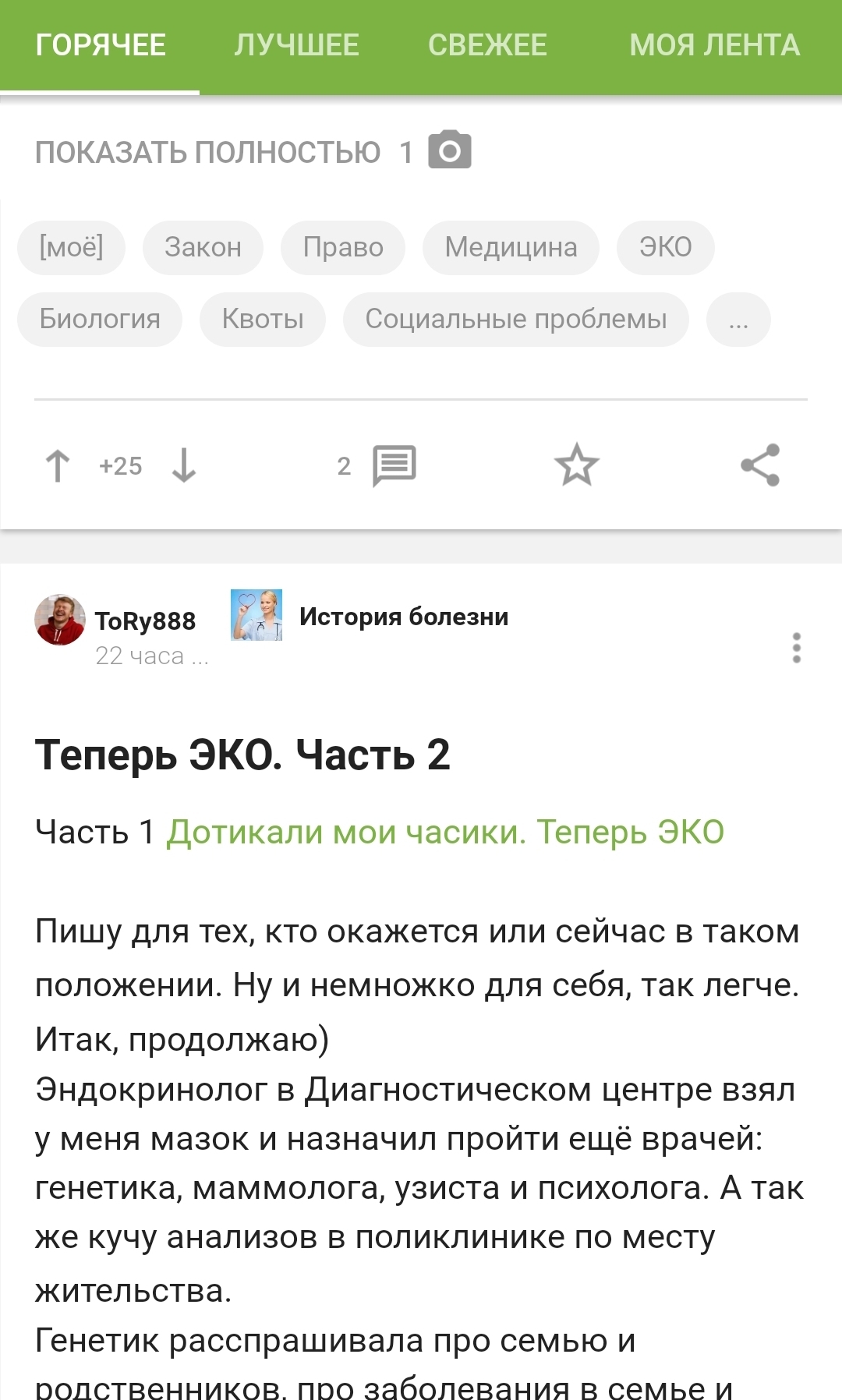Open the [моё] tag
Viewport: 842px width, 1400px height.
point(71,248)
